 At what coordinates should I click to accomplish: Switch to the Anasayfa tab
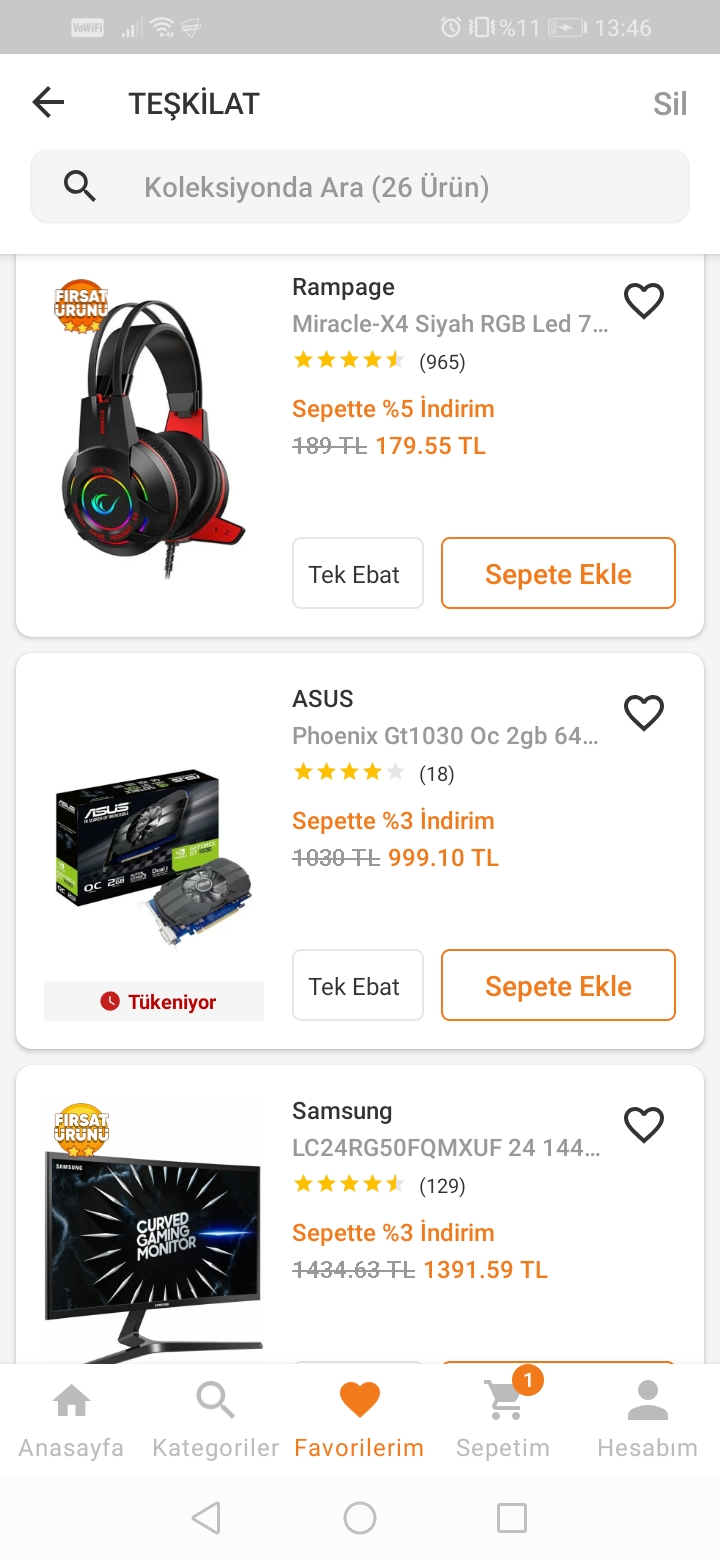click(x=71, y=1420)
